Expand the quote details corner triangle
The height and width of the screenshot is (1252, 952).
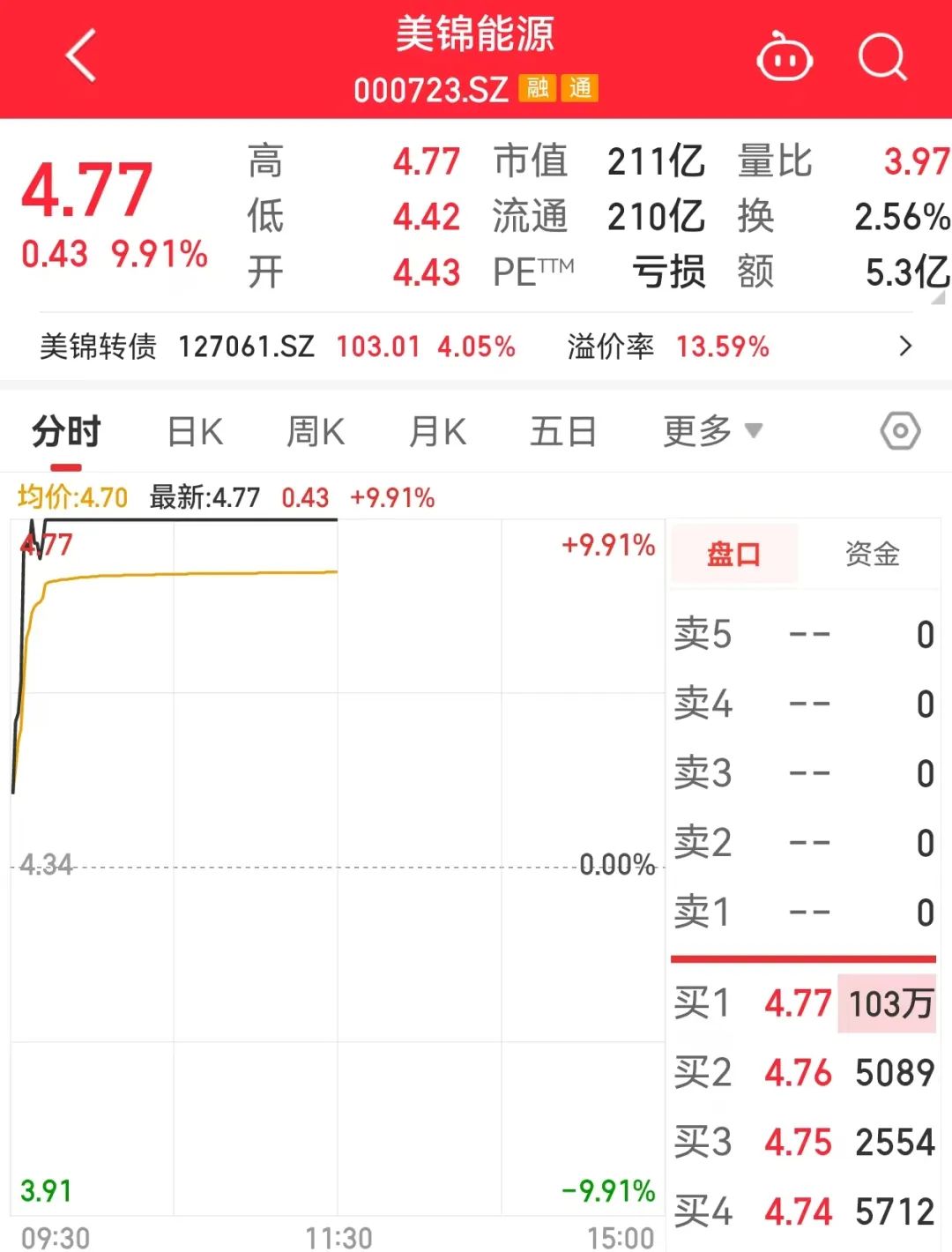click(938, 300)
